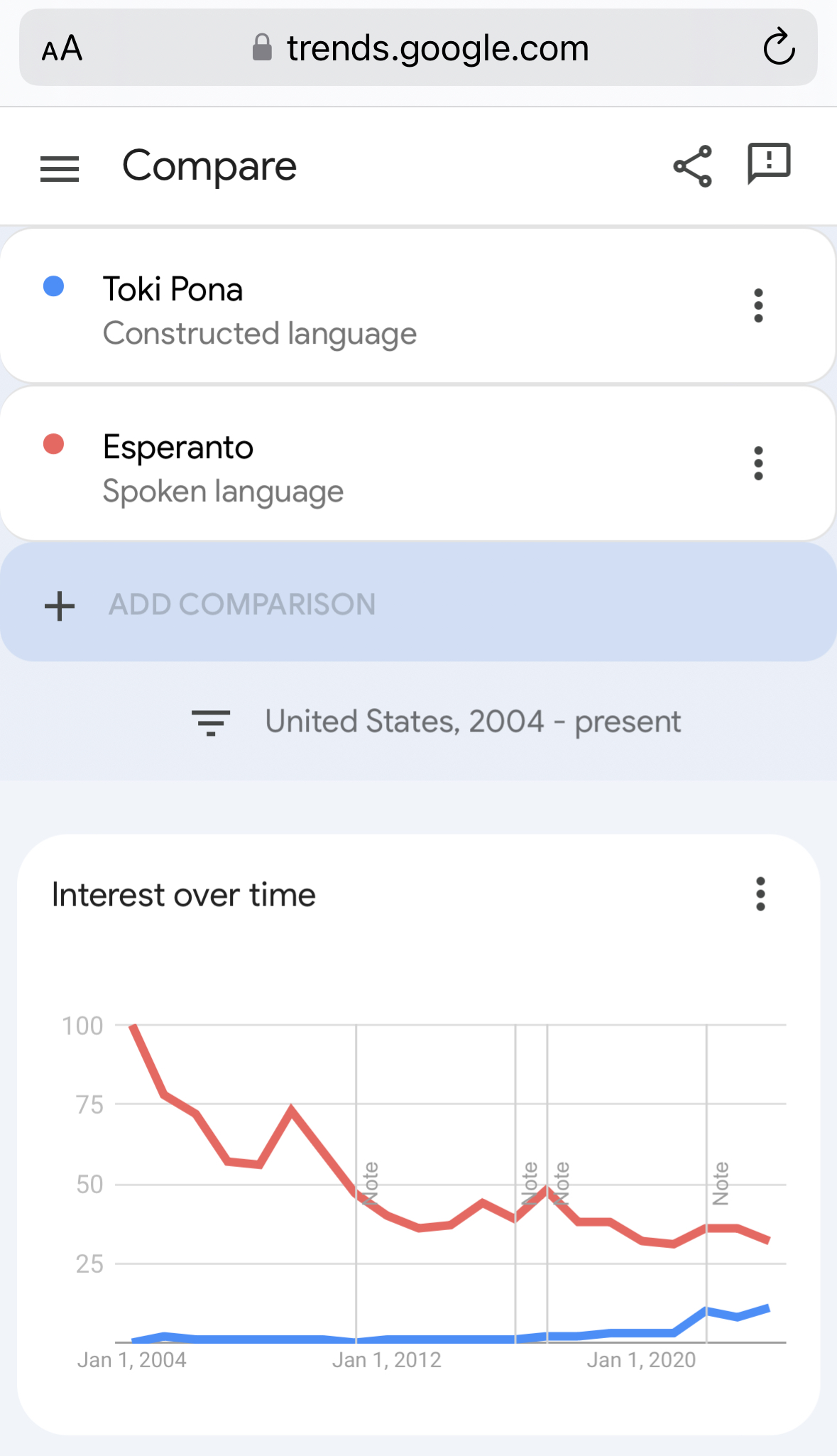Show the Note near Jan 1, 2020
Screen dimensions: 837x1456
coord(721,1183)
